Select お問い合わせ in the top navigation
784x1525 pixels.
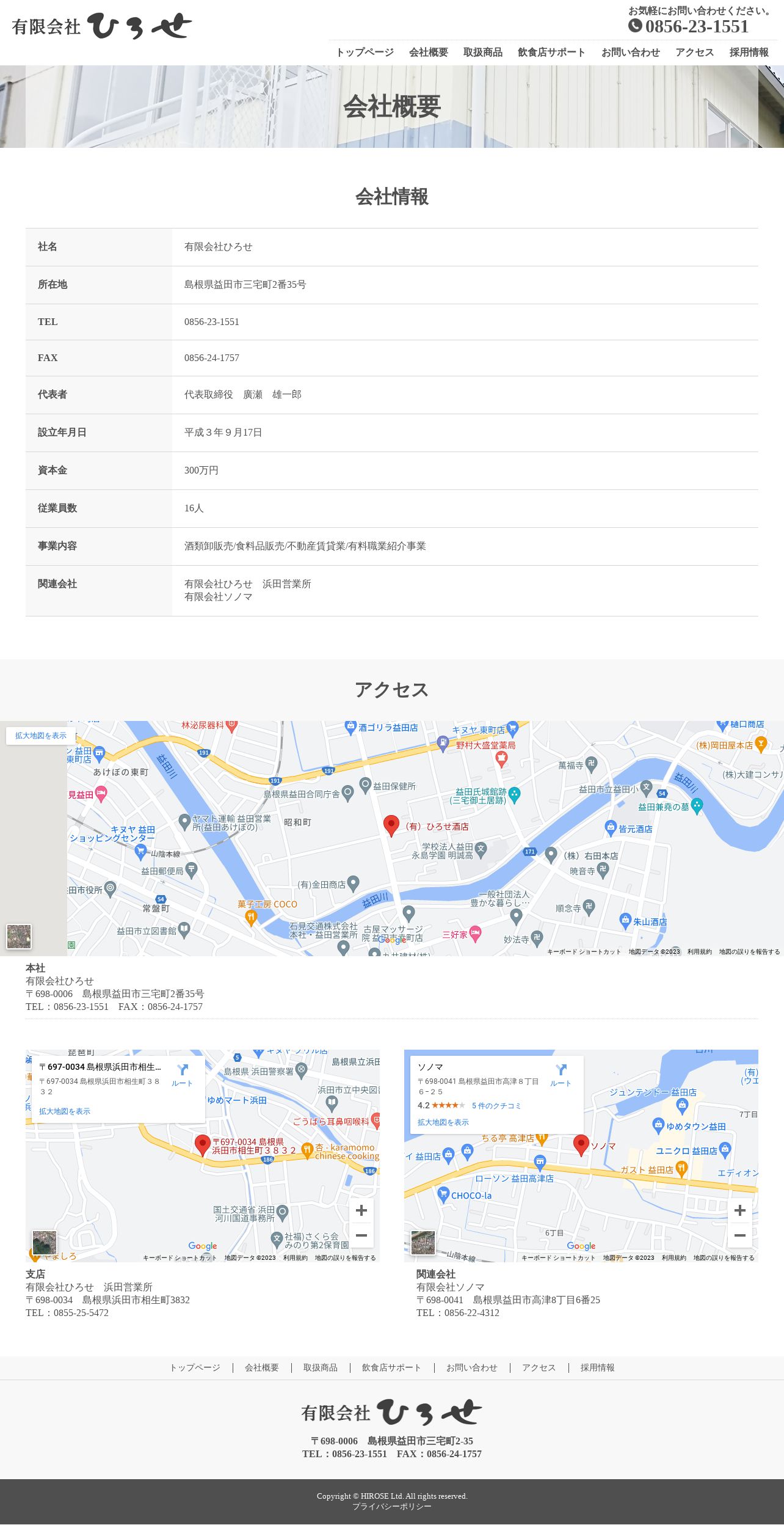point(630,53)
